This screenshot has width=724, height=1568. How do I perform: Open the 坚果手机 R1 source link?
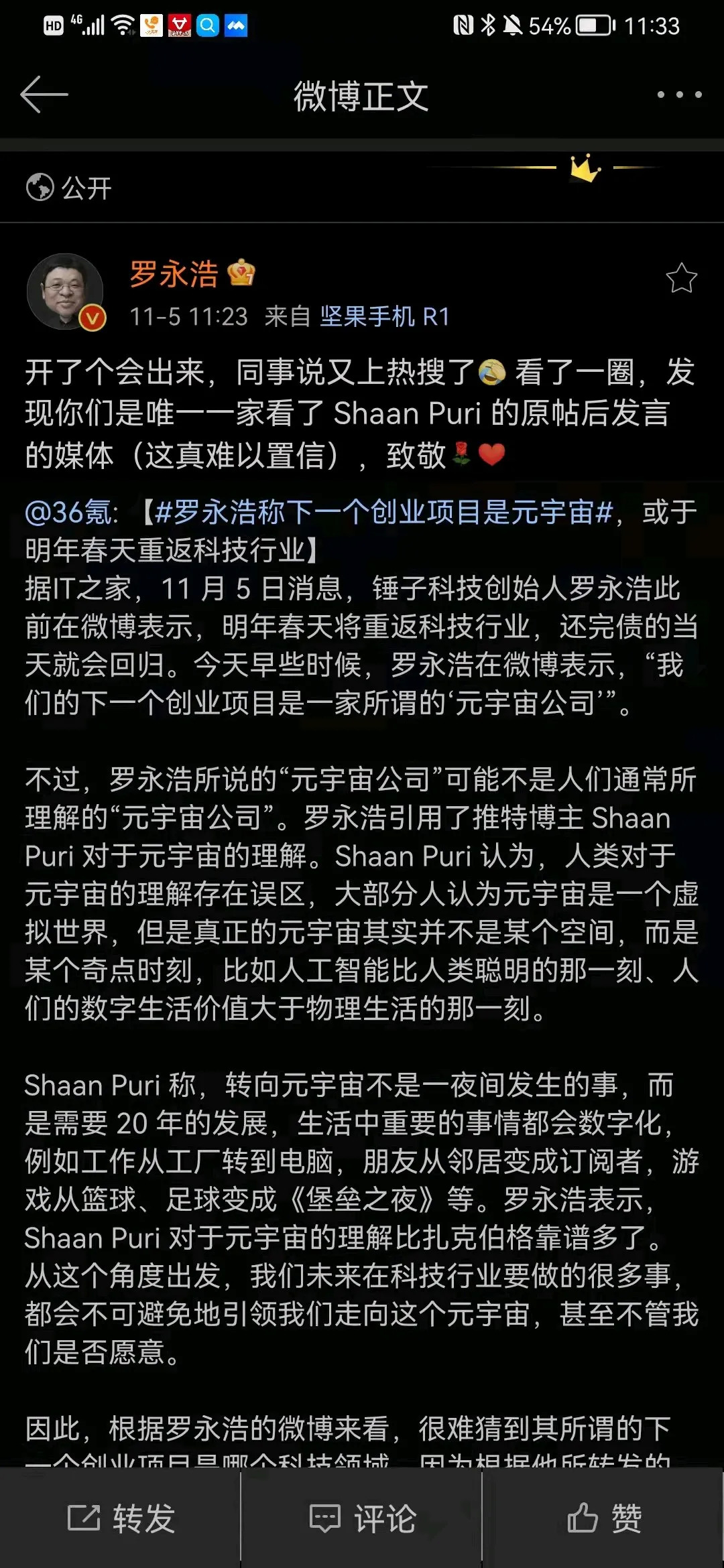pyautogui.click(x=384, y=316)
